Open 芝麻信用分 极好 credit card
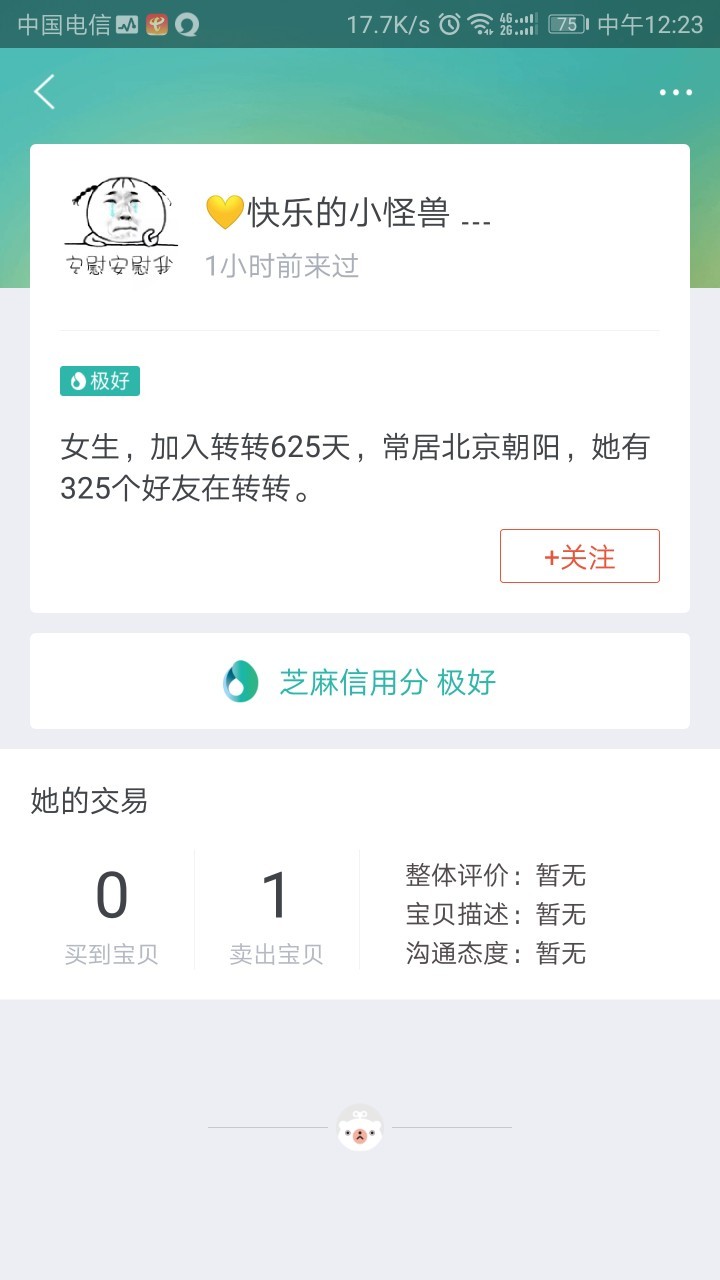Image resolution: width=720 pixels, height=1280 pixels. (x=360, y=681)
